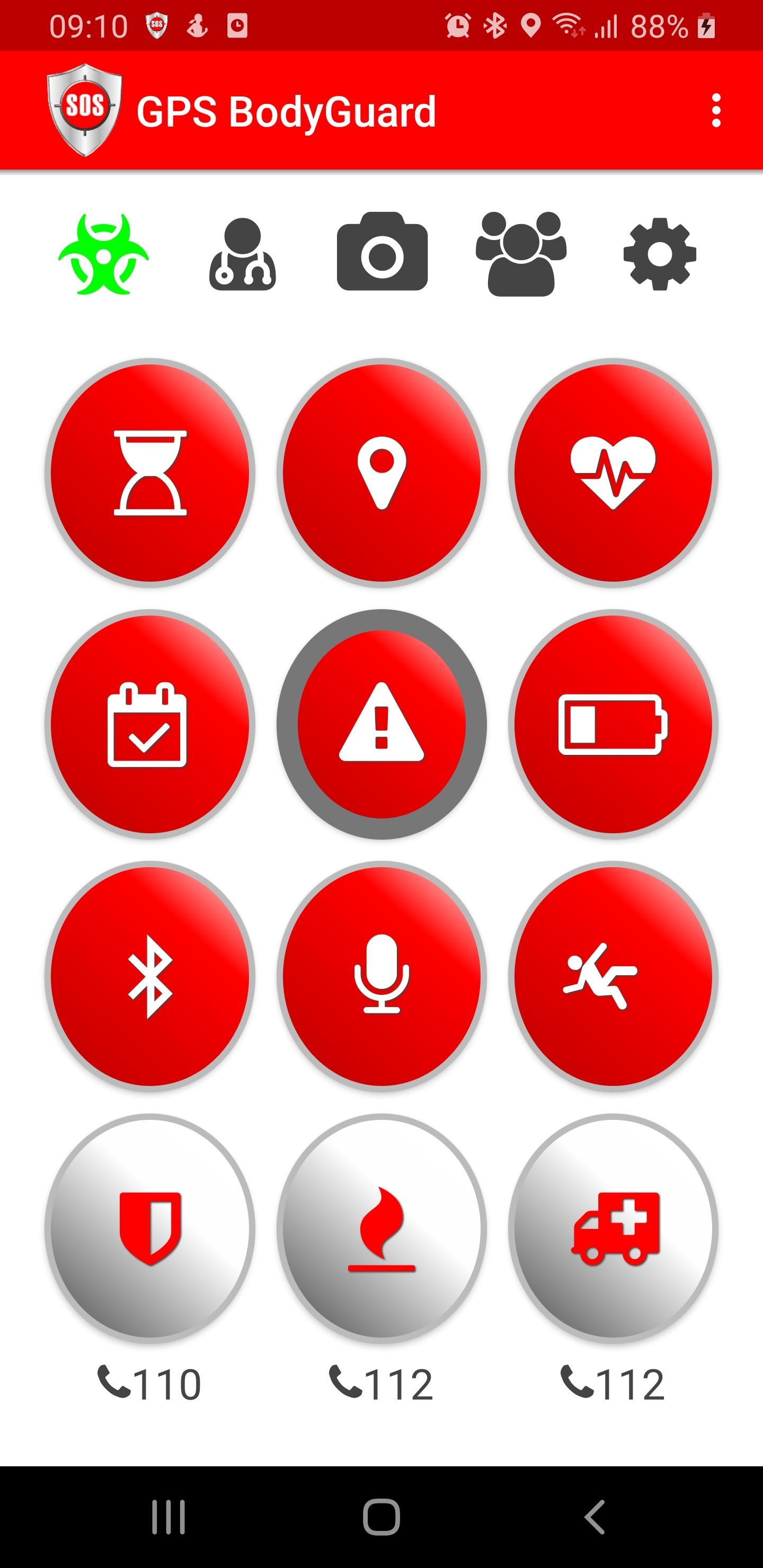Call the ambulance button

[613, 1228]
